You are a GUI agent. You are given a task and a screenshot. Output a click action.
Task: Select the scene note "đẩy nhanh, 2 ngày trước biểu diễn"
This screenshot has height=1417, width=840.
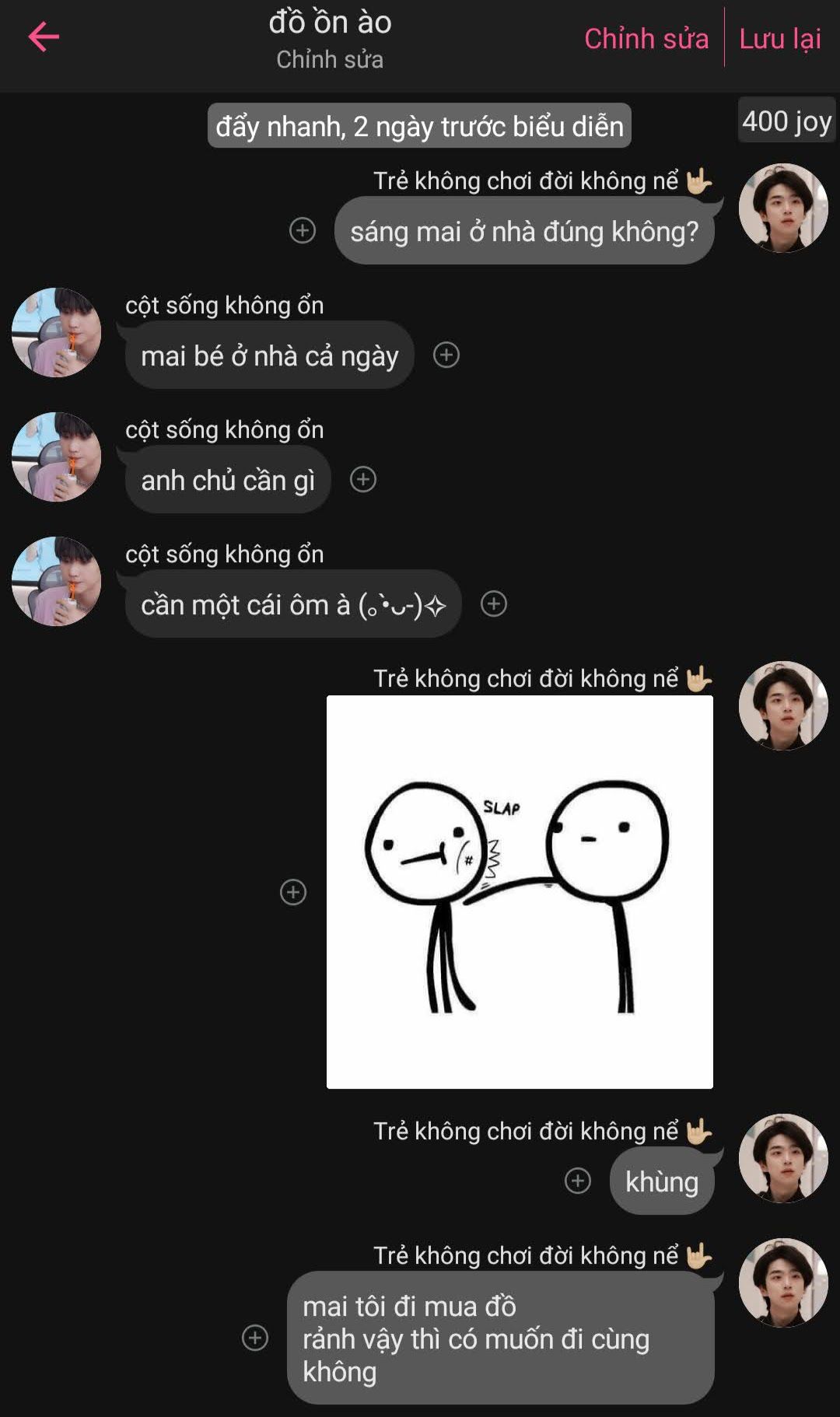point(419,126)
